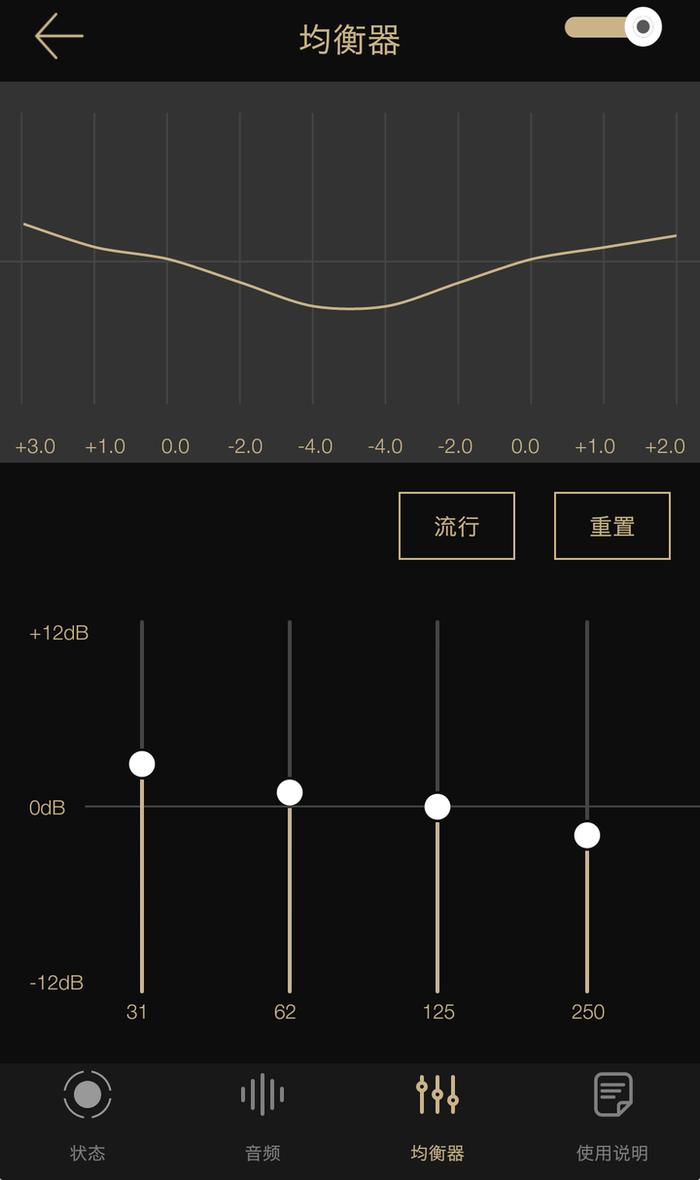This screenshot has height=1180, width=700.
Task: Open the 流行 preset selector
Action: click(456, 525)
